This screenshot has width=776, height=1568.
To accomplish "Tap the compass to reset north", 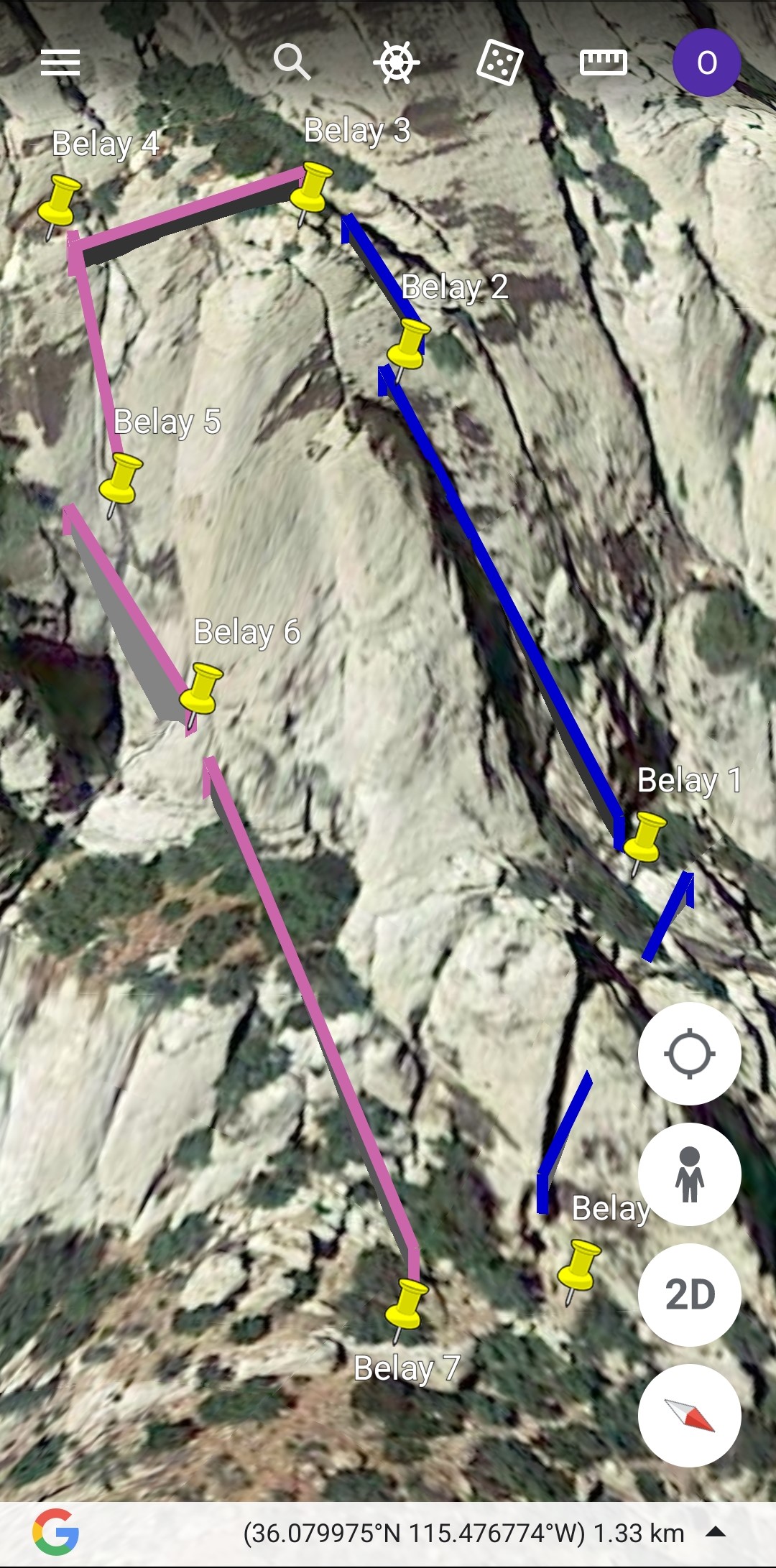I will pos(689,1416).
